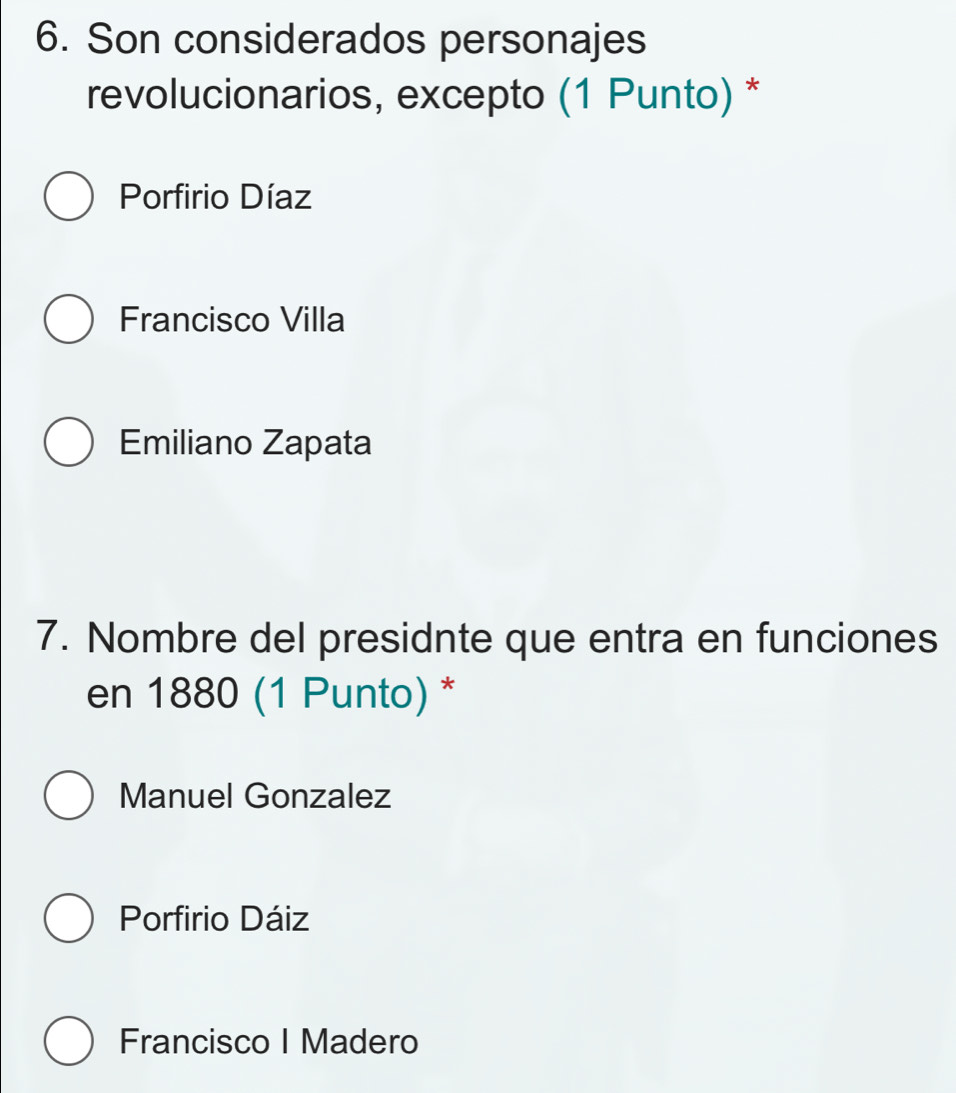Select Porfirio Díaz for question 6

click(x=68, y=198)
